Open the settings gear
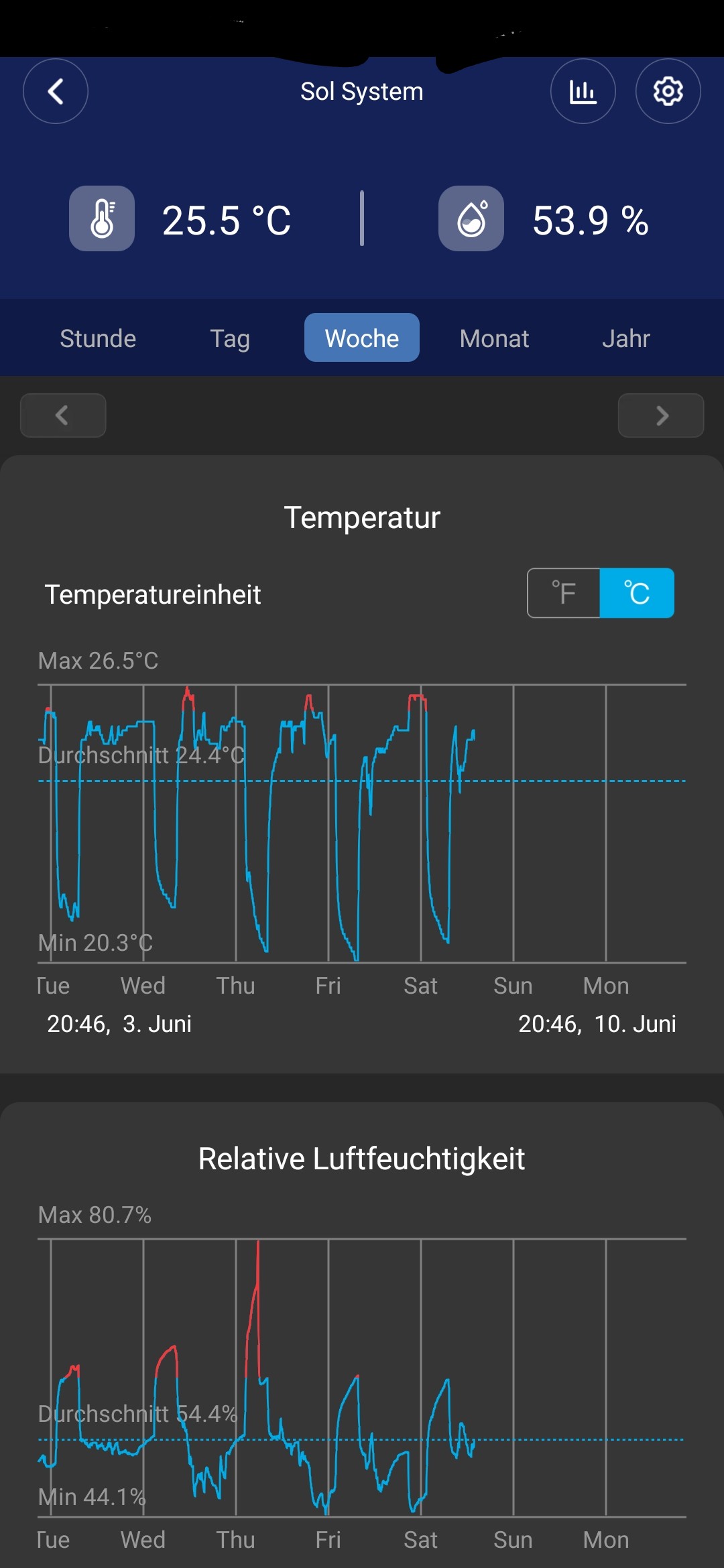 pos(668,91)
